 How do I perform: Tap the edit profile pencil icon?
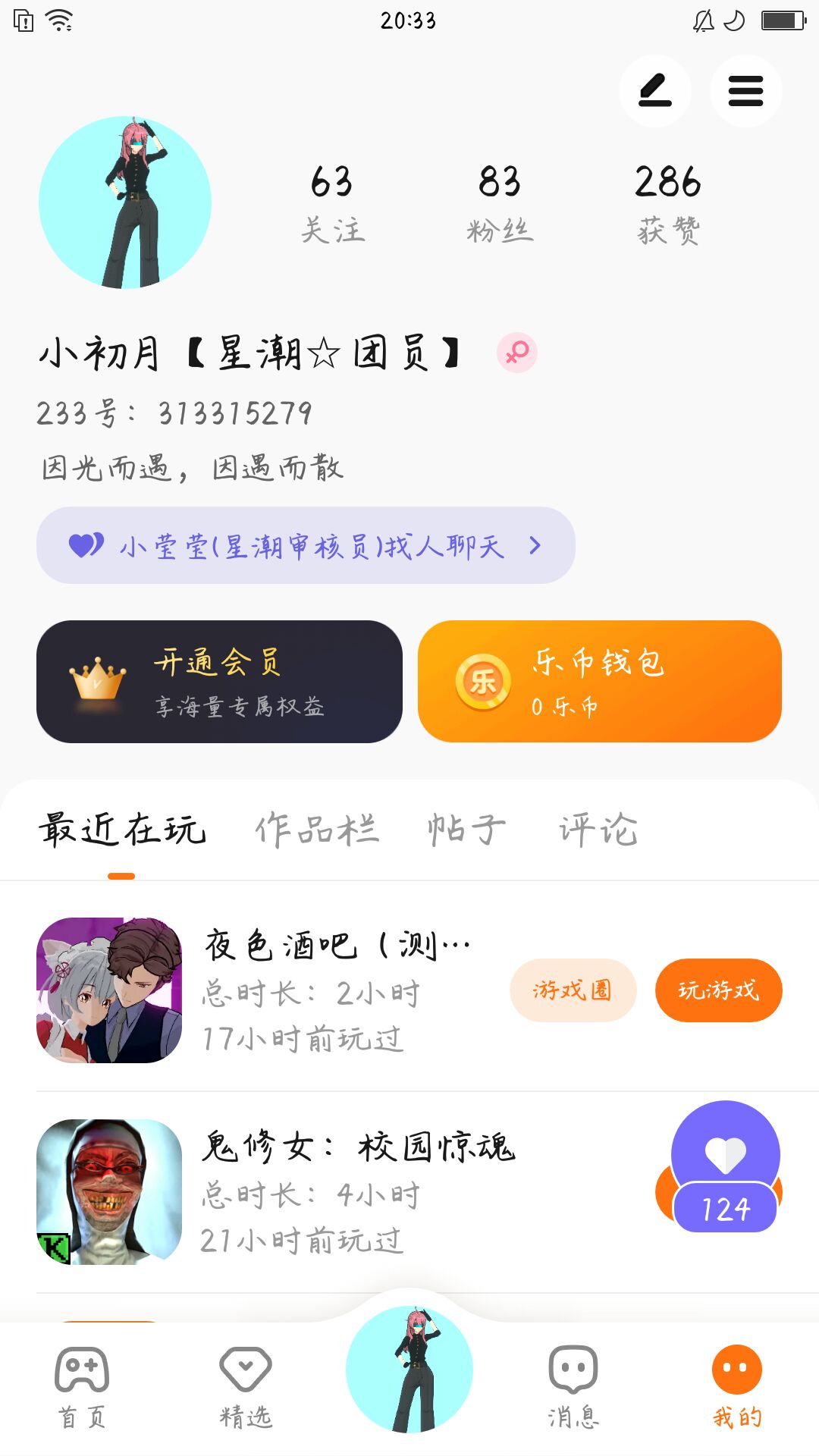click(654, 91)
